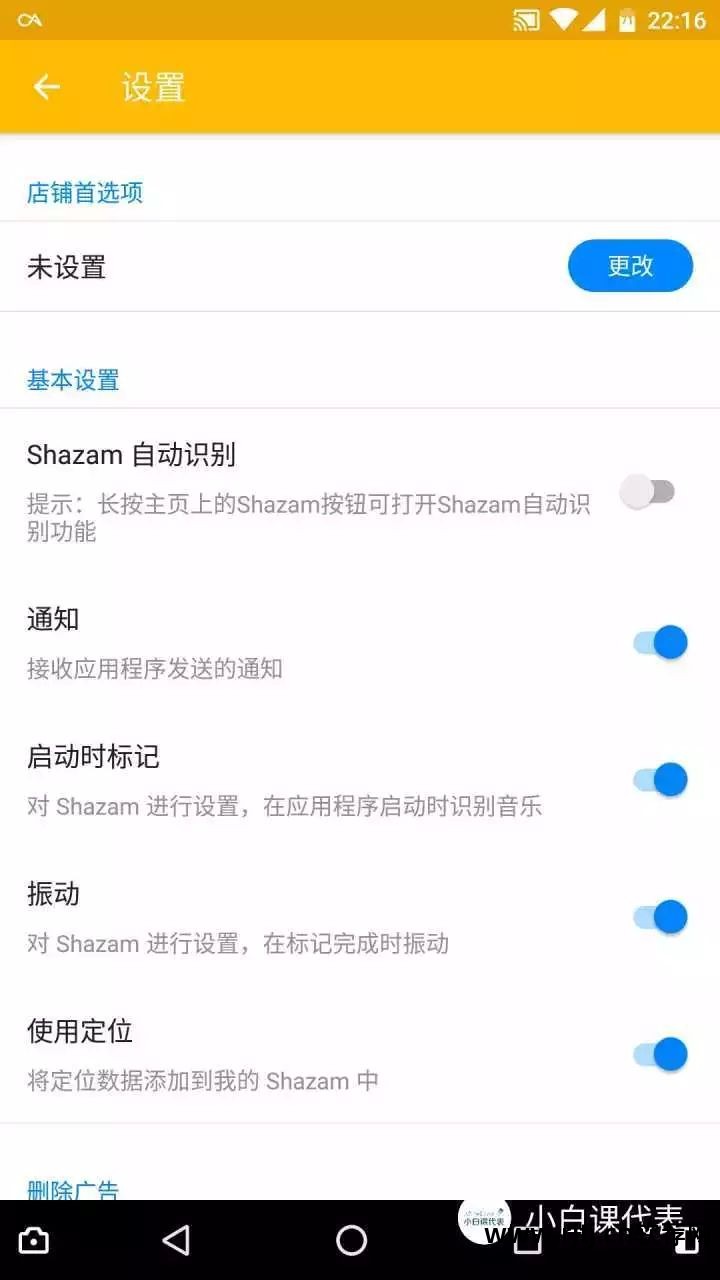The height and width of the screenshot is (1280, 720).
Task: Open the 删除广告 remove ads option
Action: pos(72,1191)
